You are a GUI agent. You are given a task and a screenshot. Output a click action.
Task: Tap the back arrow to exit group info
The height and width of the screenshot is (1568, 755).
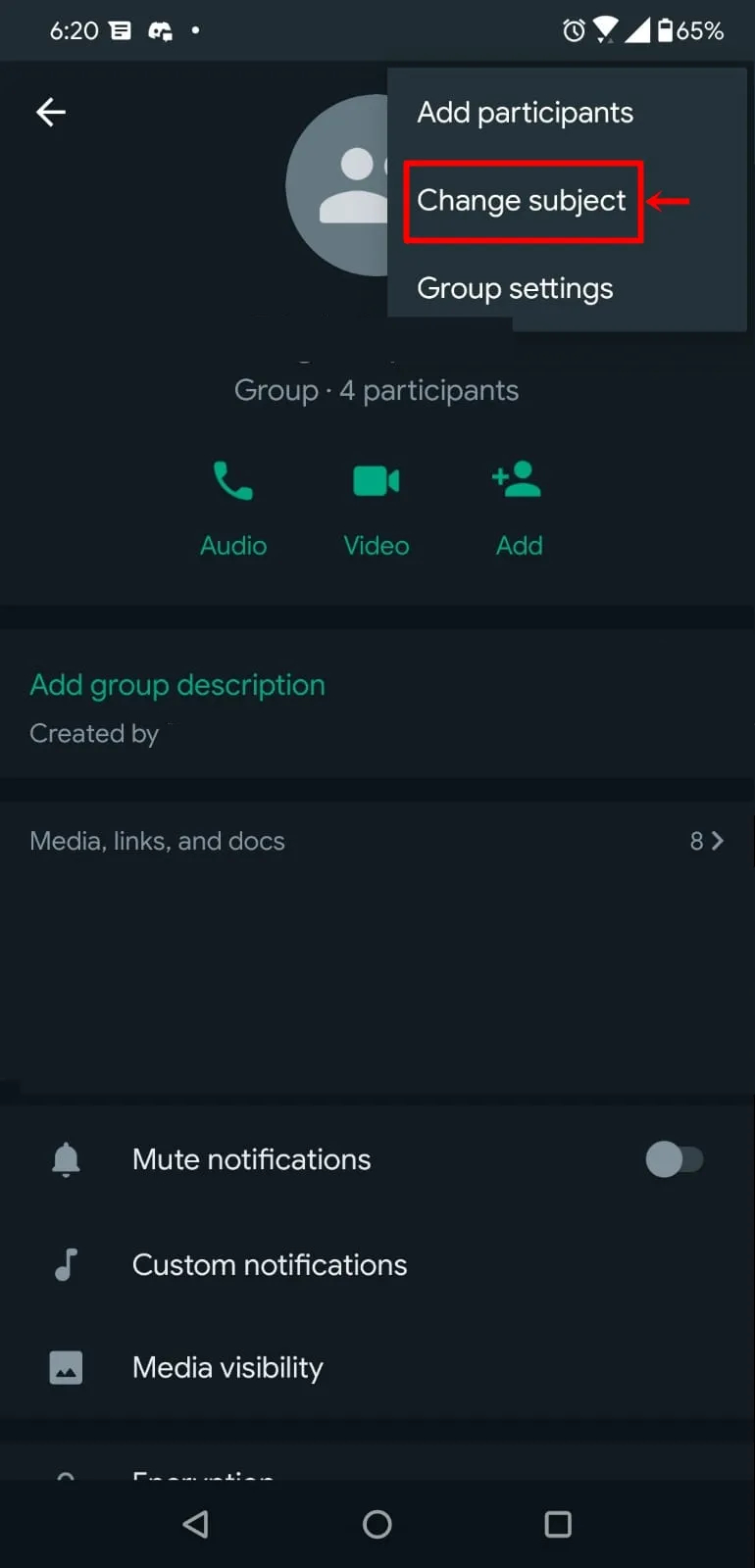point(50,112)
